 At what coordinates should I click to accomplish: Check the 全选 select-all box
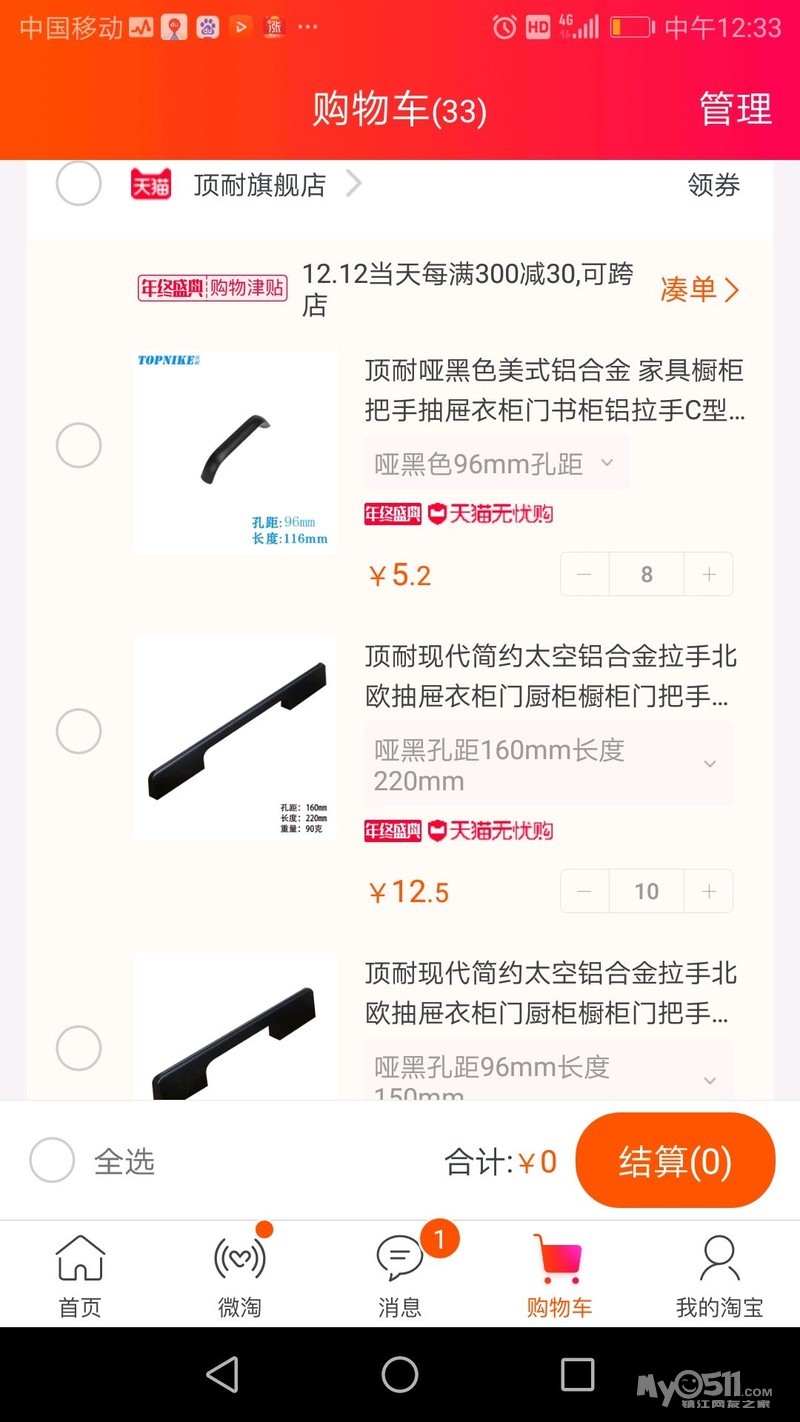[52, 1160]
